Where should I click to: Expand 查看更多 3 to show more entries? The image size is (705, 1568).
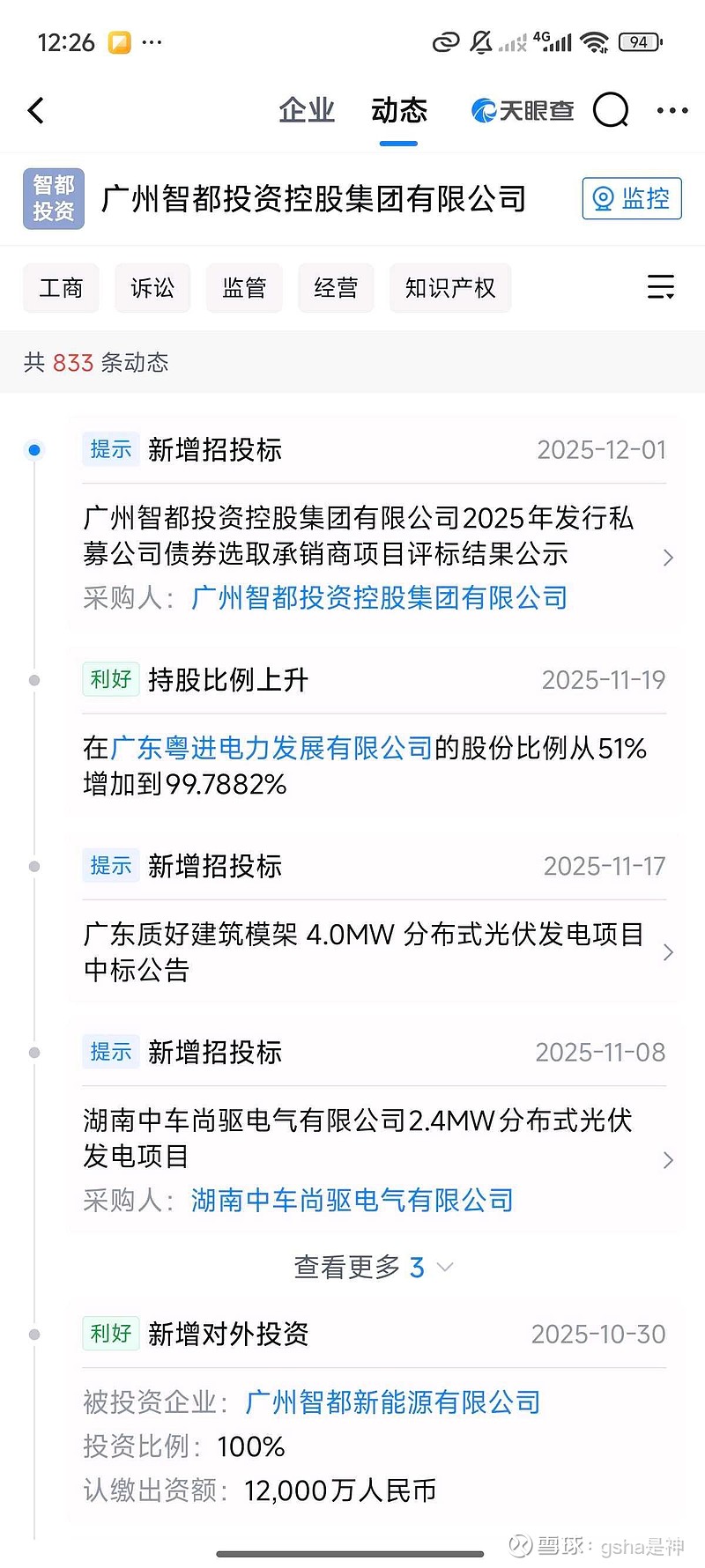pyautogui.click(x=372, y=1267)
